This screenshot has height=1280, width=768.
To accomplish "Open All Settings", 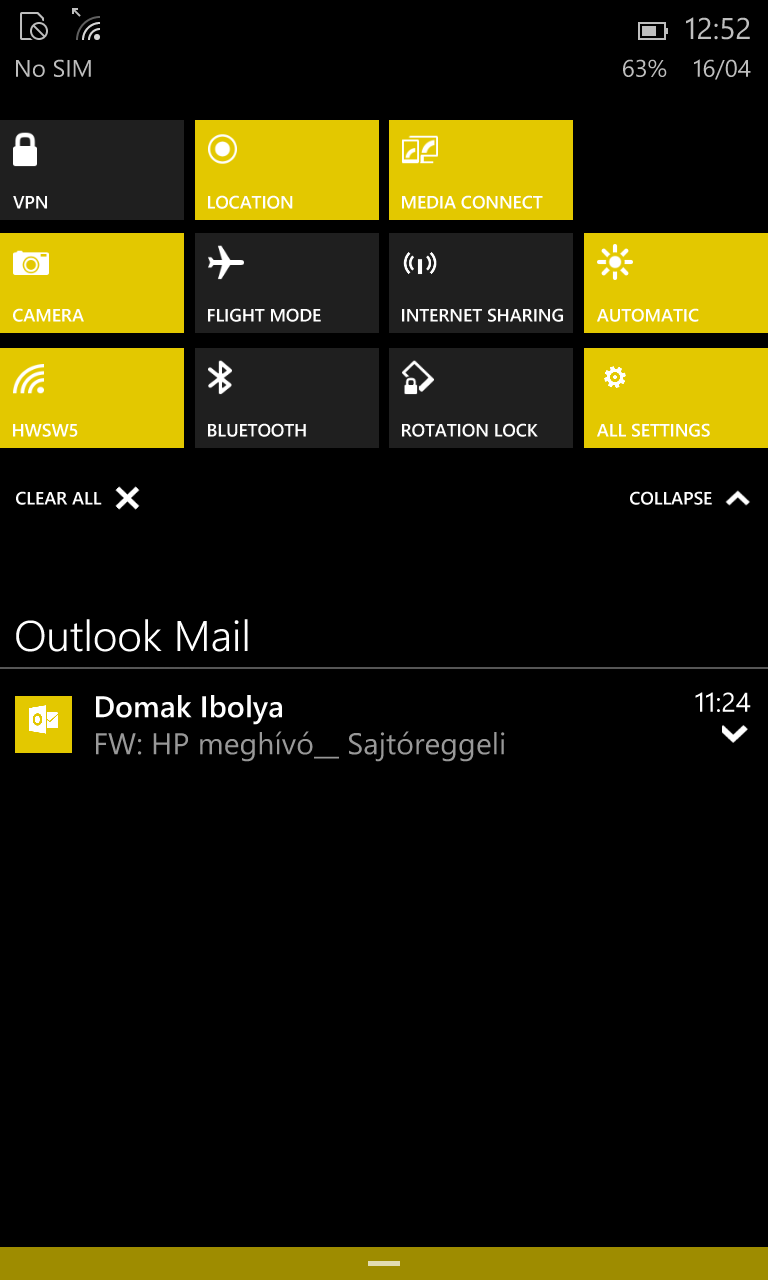I will tap(676, 398).
